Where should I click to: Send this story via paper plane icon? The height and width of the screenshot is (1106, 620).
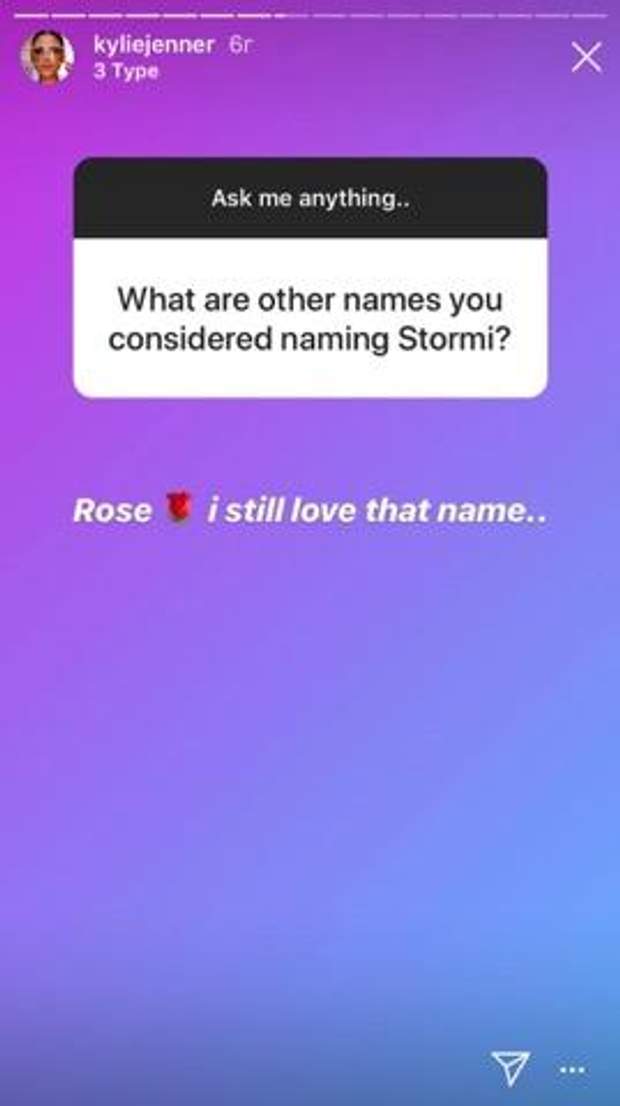pyautogui.click(x=510, y=1068)
